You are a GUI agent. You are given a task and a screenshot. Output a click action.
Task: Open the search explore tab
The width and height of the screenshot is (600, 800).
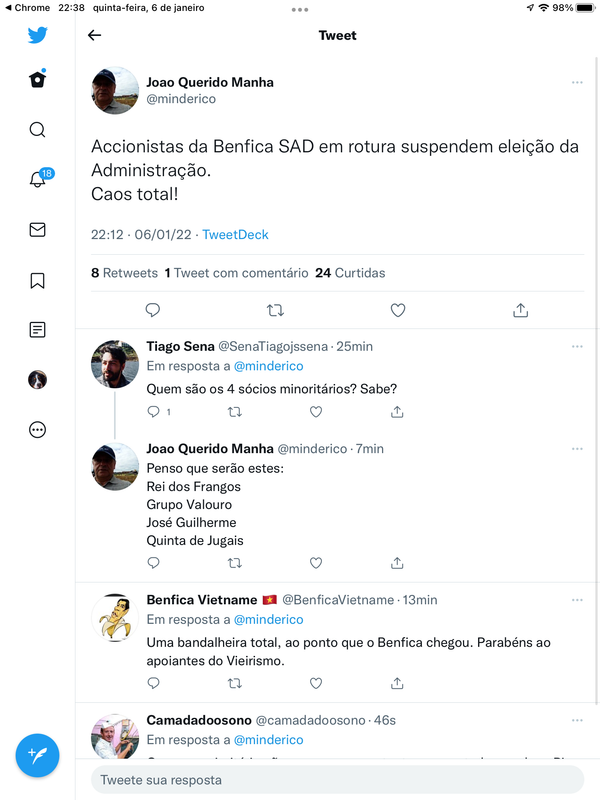(37, 130)
